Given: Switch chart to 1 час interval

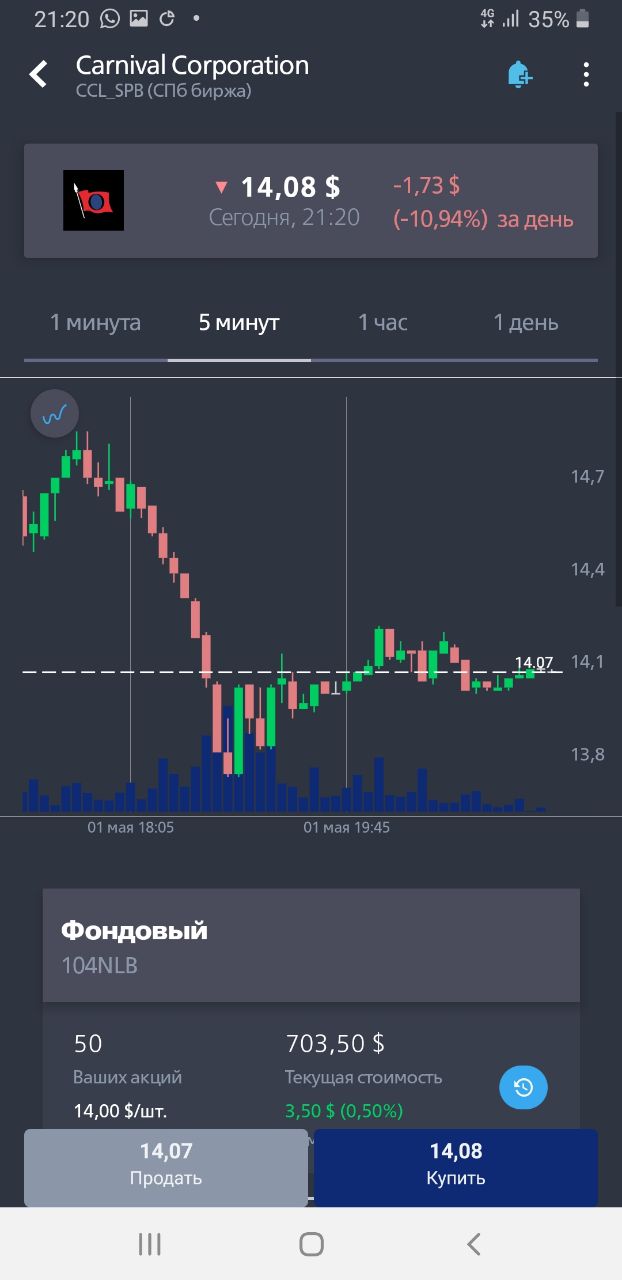Looking at the screenshot, I should (x=383, y=323).
